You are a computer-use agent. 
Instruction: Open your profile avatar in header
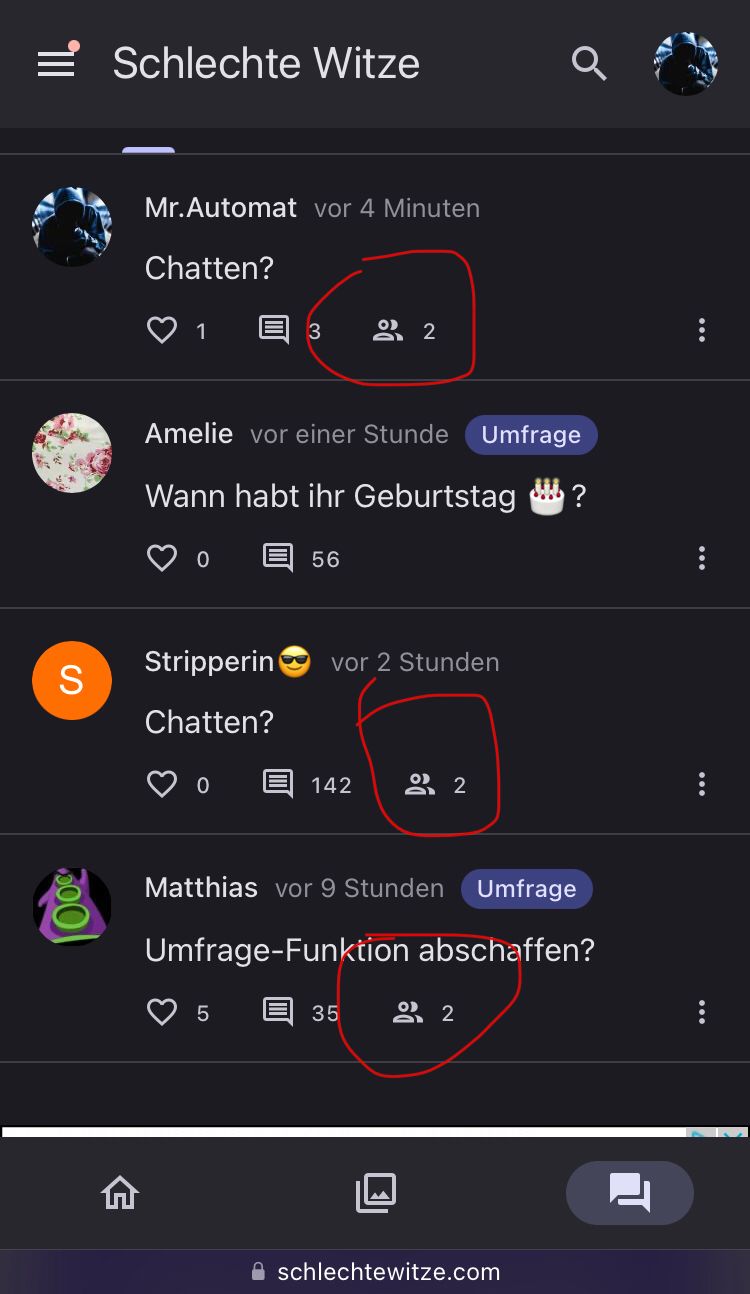686,64
